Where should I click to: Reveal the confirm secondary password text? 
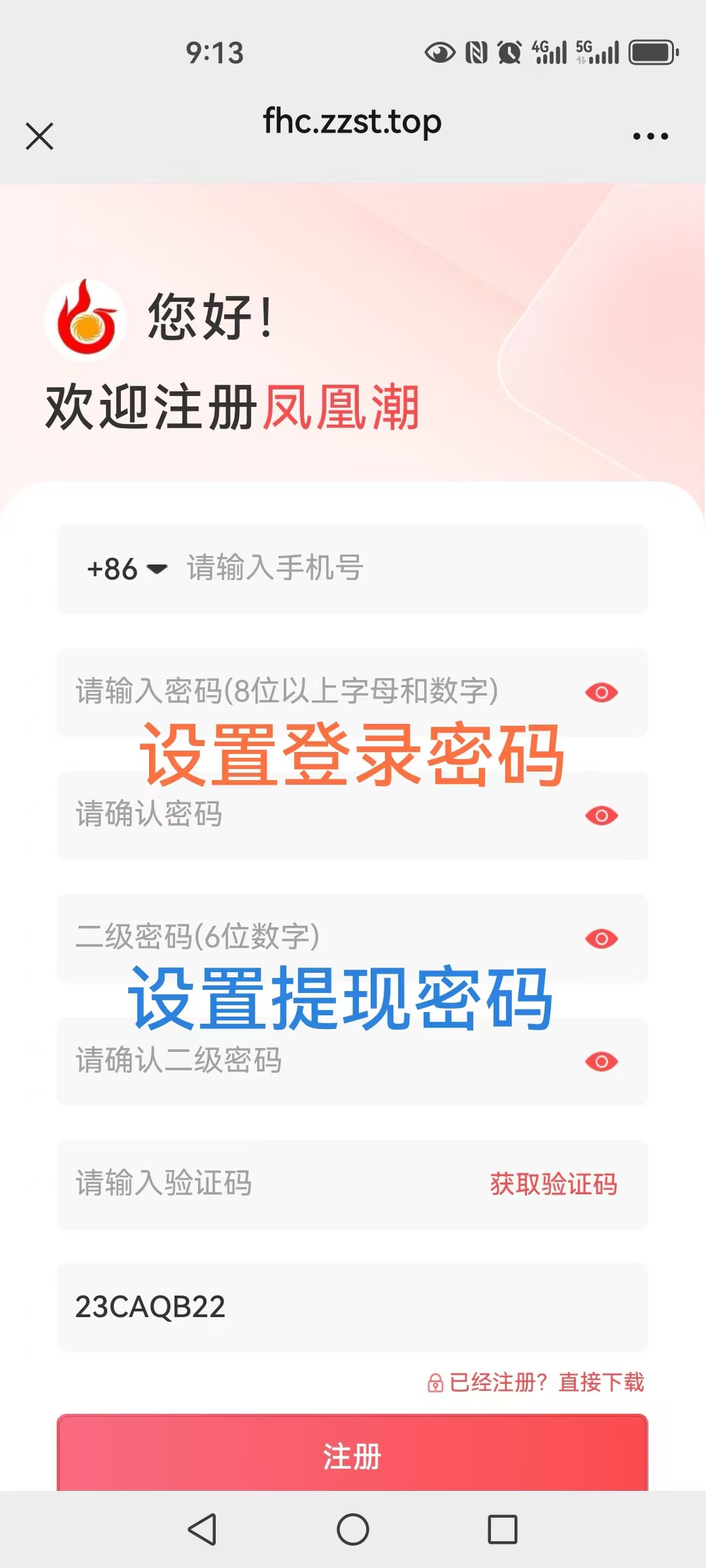(x=601, y=1062)
